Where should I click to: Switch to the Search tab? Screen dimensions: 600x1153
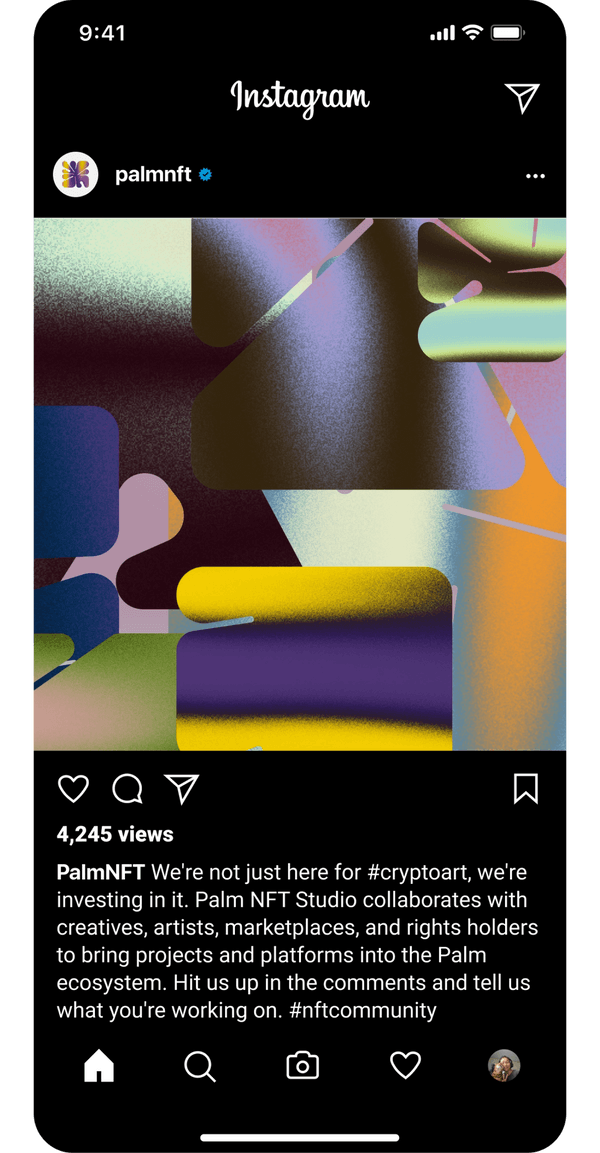coord(200,1066)
